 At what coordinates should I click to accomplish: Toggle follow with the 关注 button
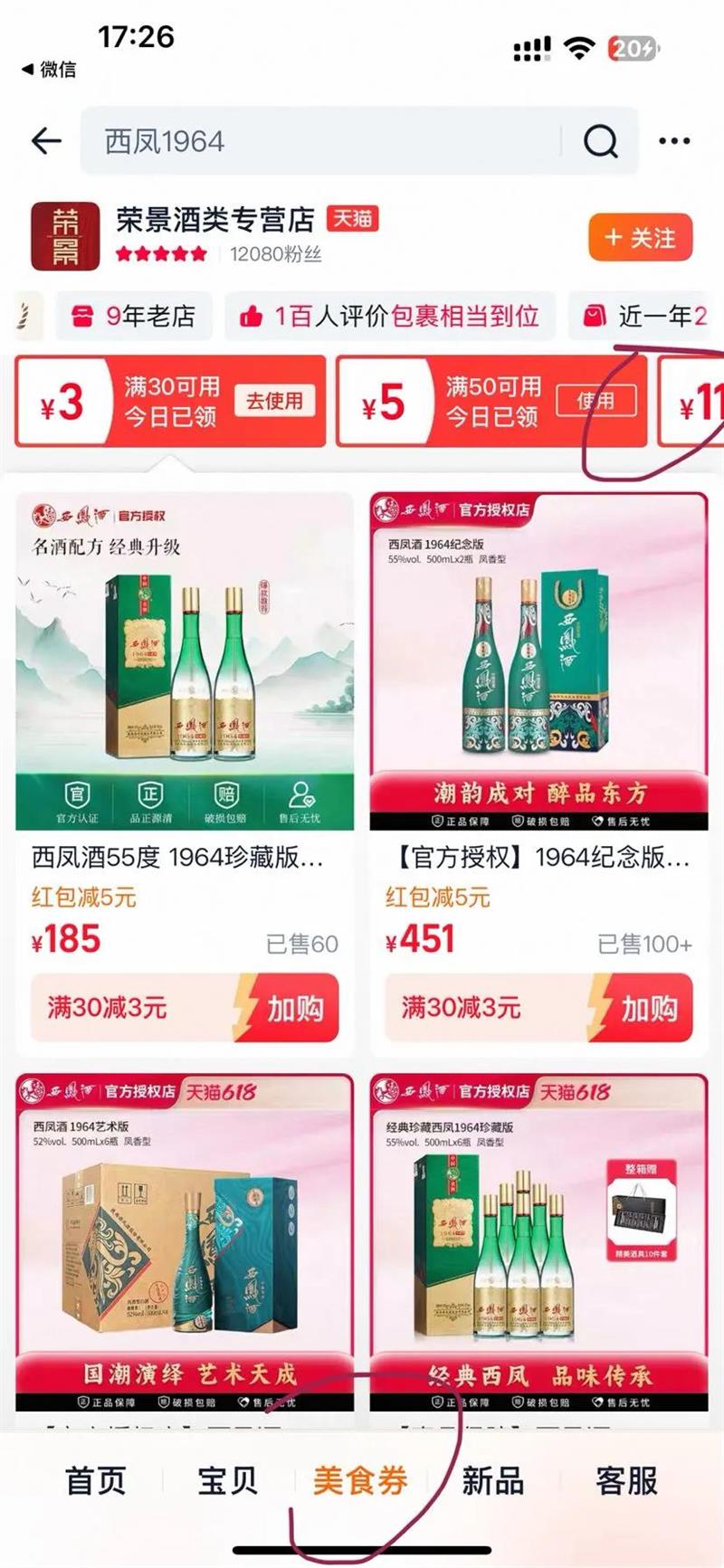[x=640, y=237]
